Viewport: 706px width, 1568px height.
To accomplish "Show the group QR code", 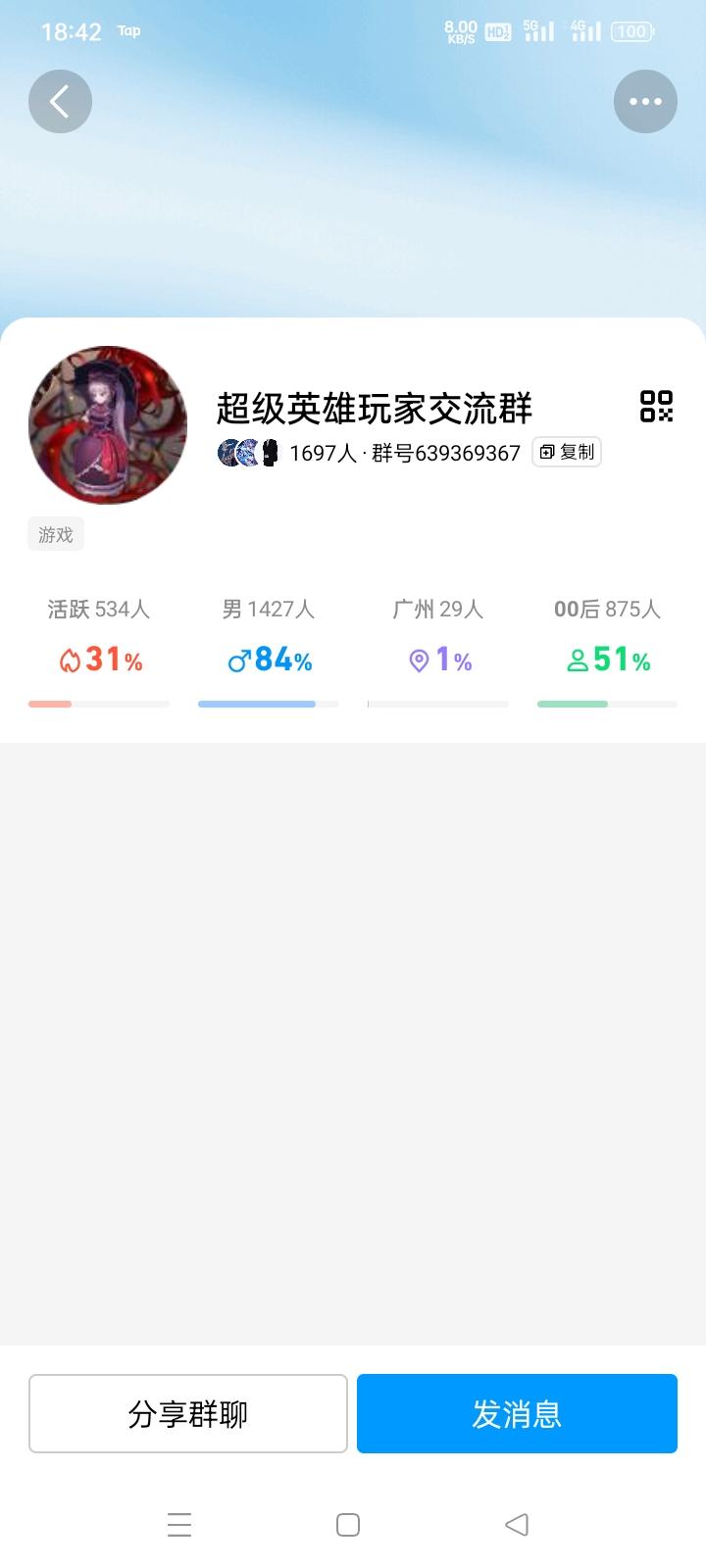I will pyautogui.click(x=656, y=406).
